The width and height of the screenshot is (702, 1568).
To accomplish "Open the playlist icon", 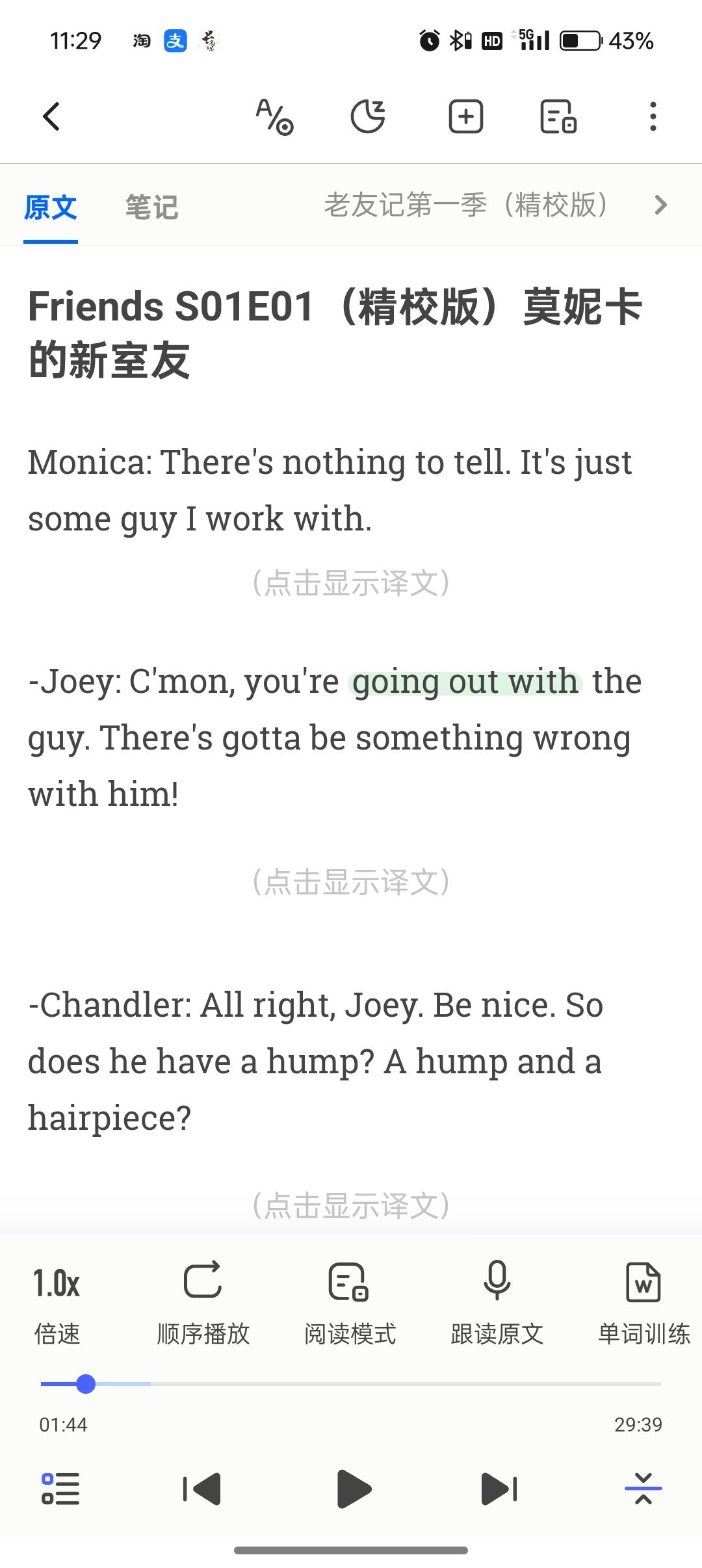I will [60, 1489].
